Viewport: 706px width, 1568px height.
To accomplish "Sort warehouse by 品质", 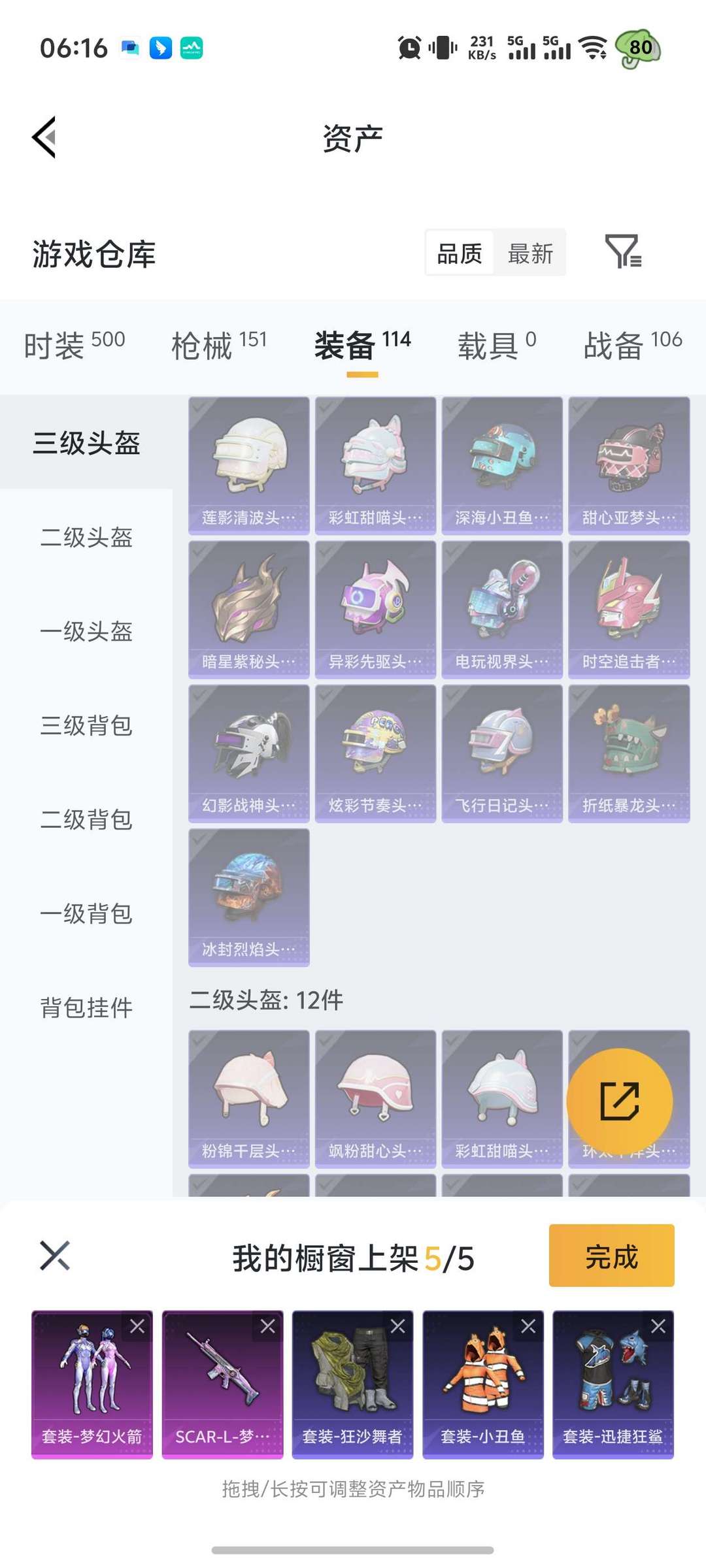I will coord(460,253).
